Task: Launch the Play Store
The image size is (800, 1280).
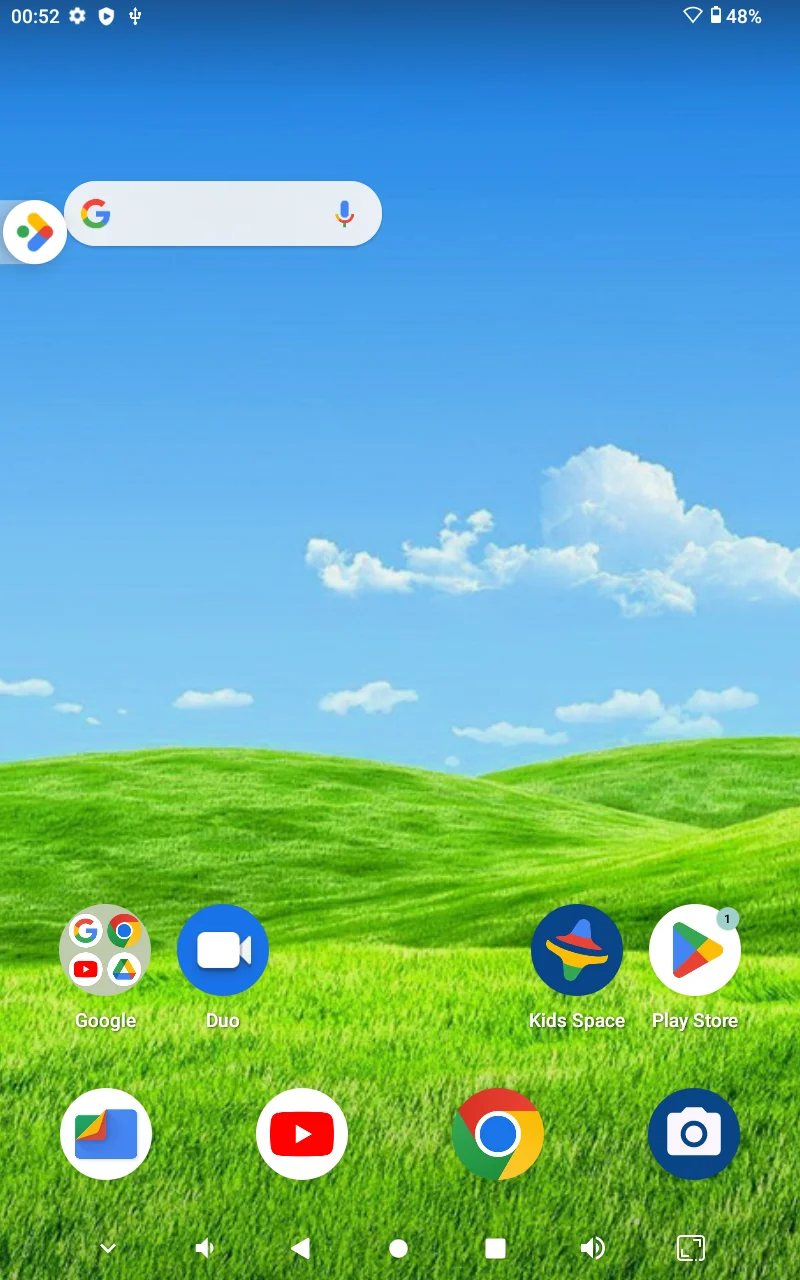Action: [695, 950]
